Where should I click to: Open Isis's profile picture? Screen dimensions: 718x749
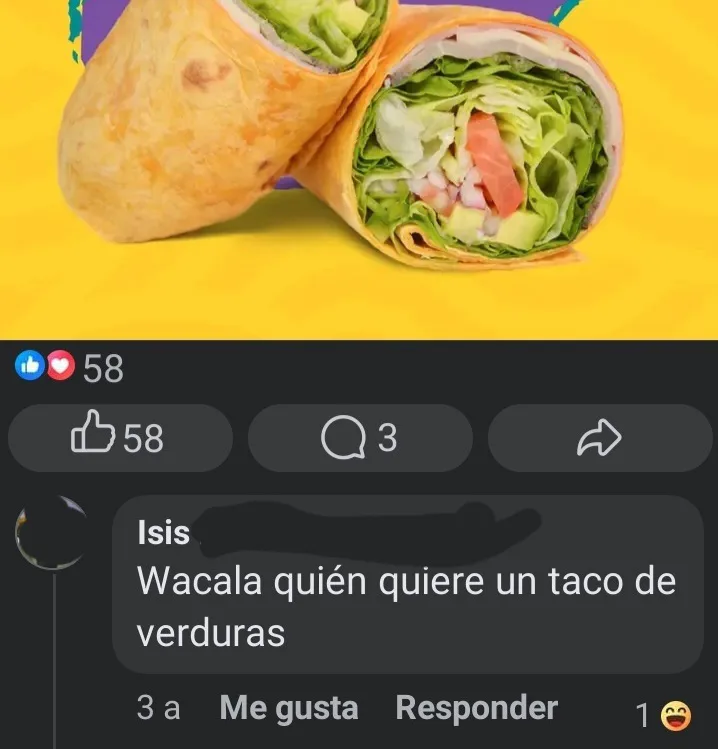click(52, 533)
